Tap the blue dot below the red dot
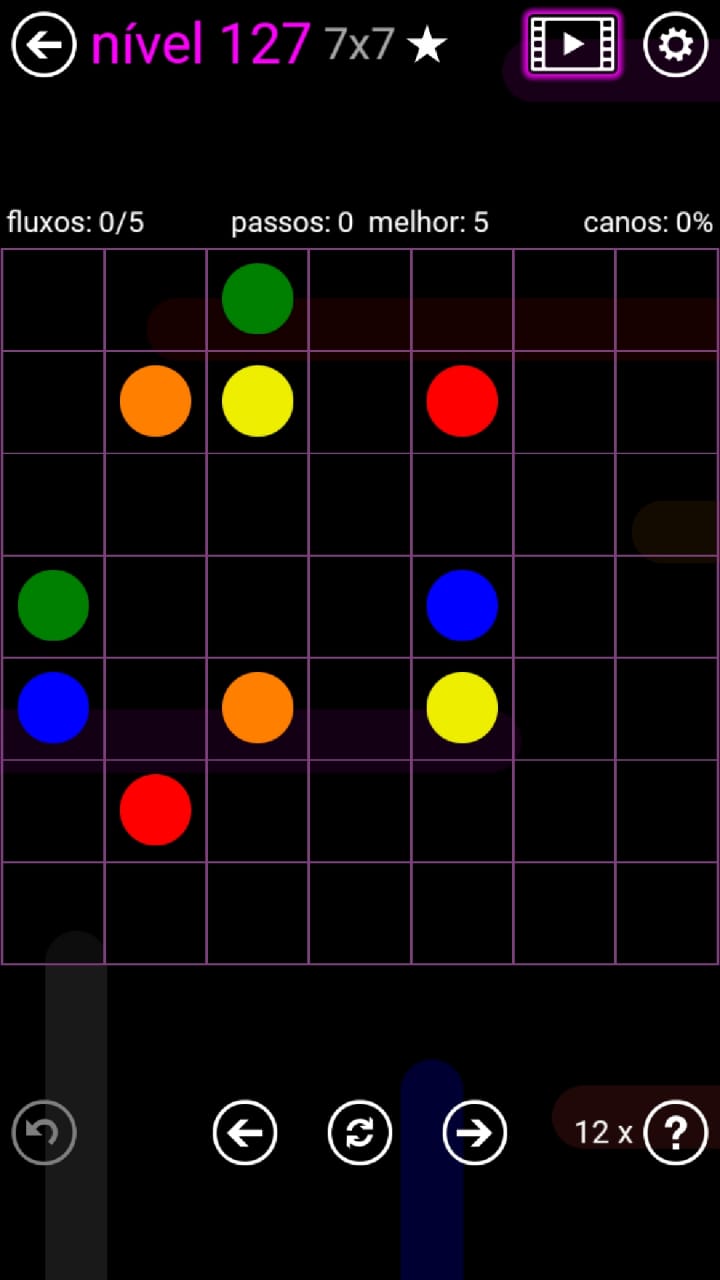Screen dimensions: 720x1280 (462, 605)
